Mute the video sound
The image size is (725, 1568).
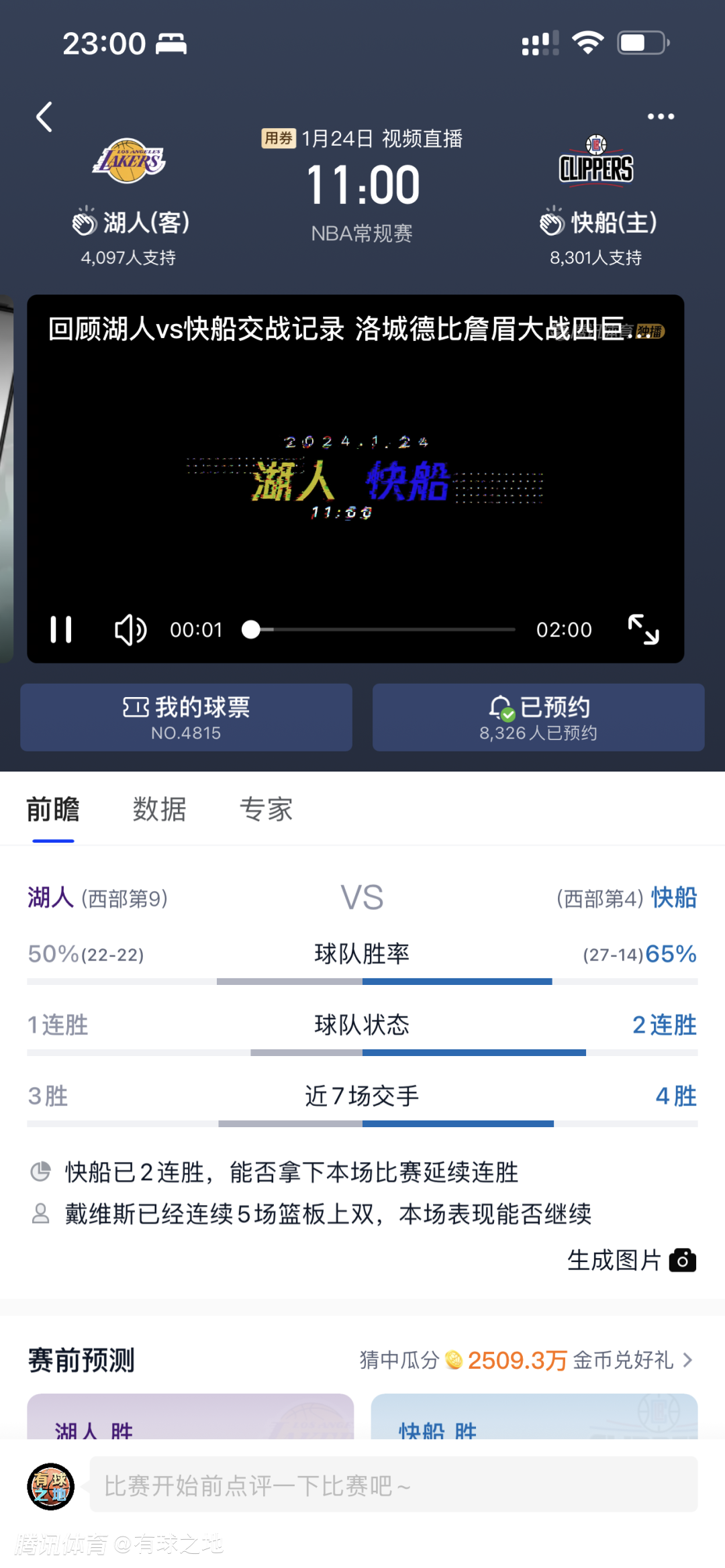point(130,629)
